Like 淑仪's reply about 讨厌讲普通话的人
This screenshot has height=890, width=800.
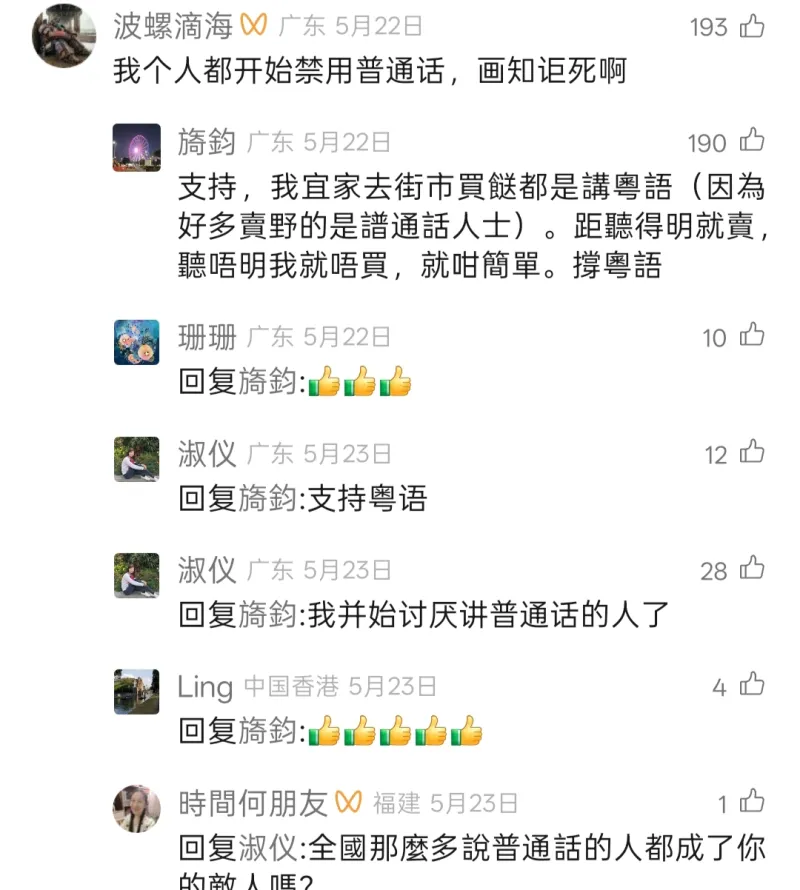[752, 570]
